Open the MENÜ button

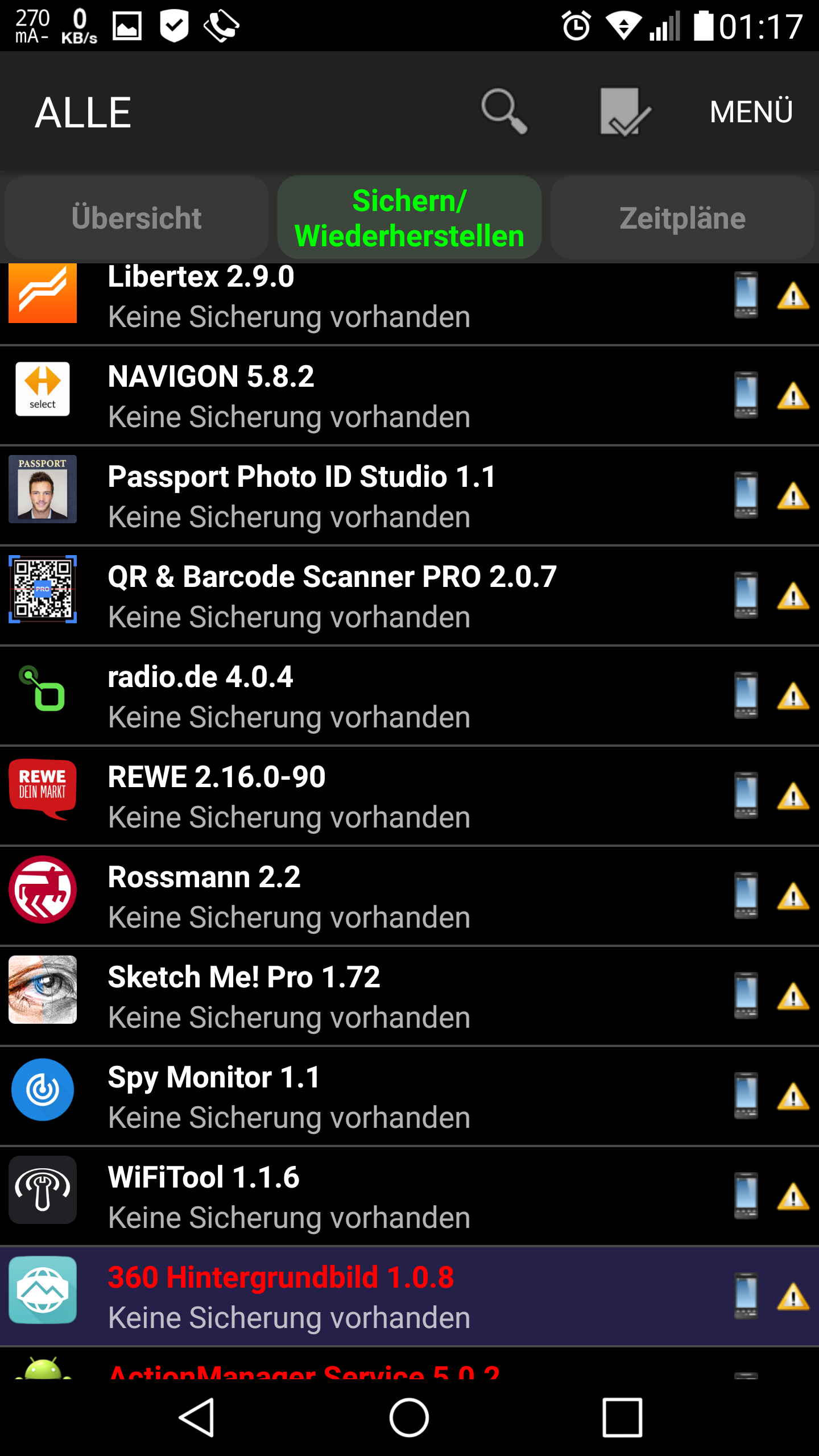coord(751,111)
